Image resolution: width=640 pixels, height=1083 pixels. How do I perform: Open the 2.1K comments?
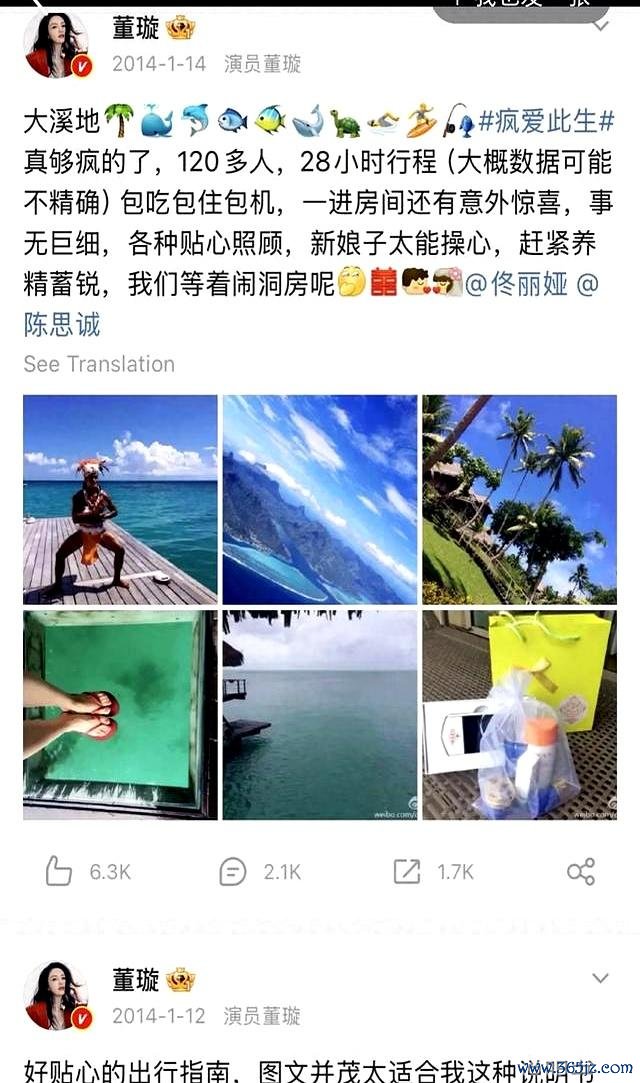[x=233, y=871]
